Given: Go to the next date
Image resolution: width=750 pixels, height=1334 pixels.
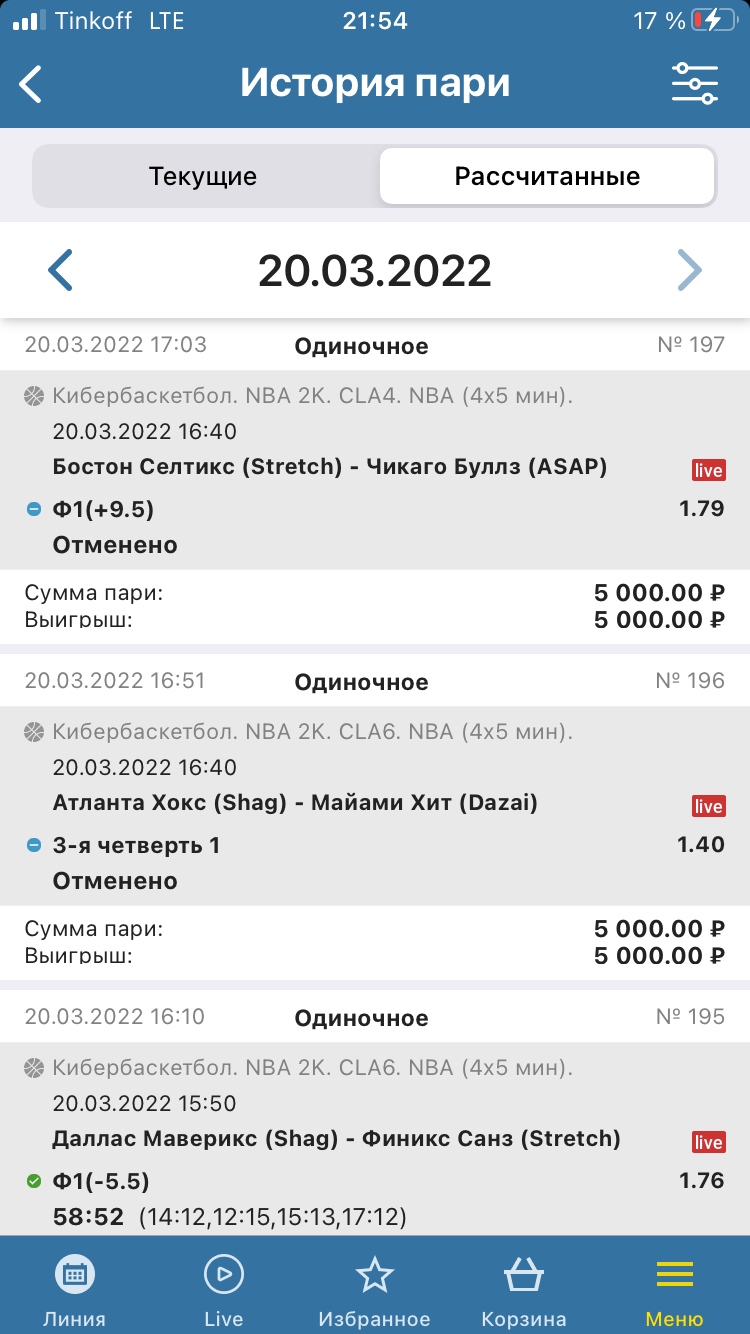Looking at the screenshot, I should coord(689,270).
